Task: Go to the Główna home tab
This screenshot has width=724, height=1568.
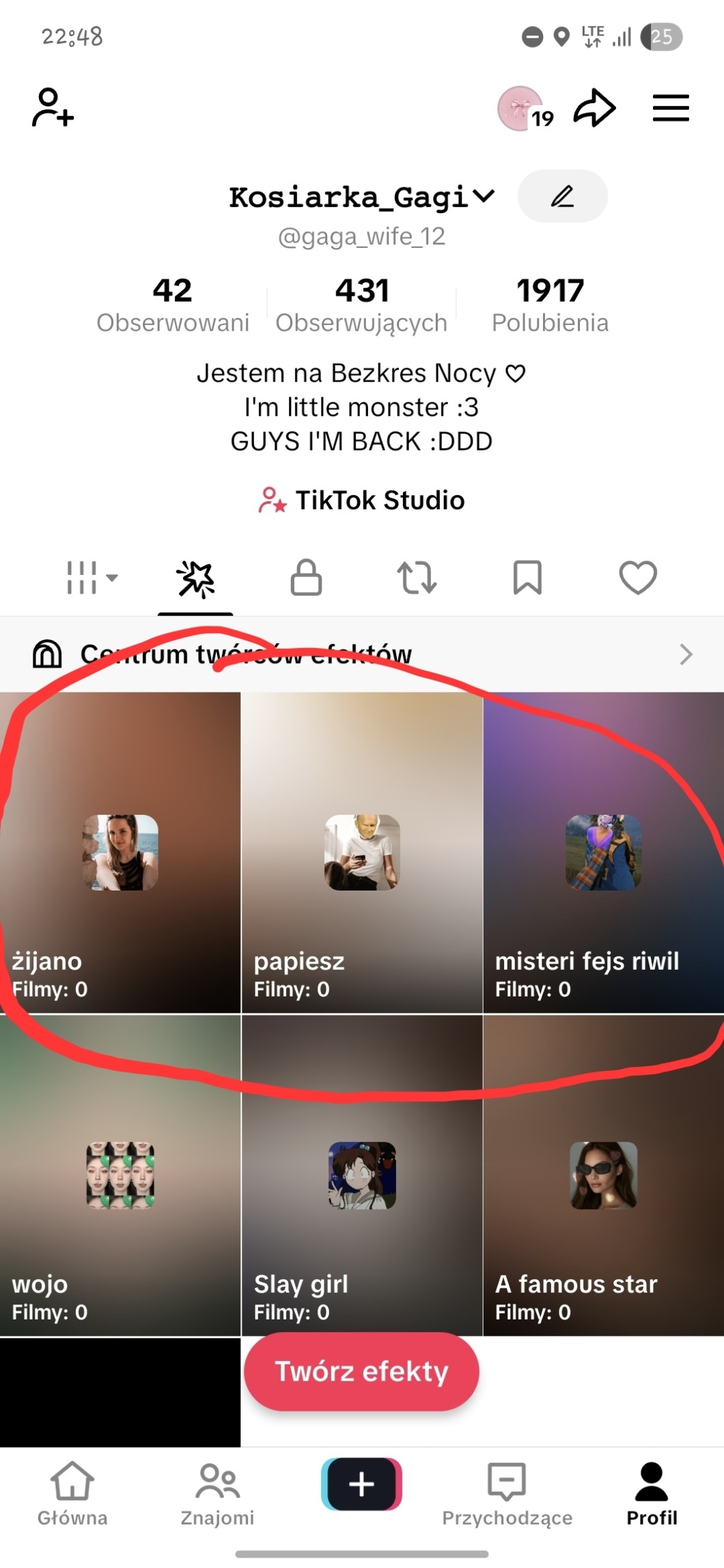Action: coord(72,1494)
